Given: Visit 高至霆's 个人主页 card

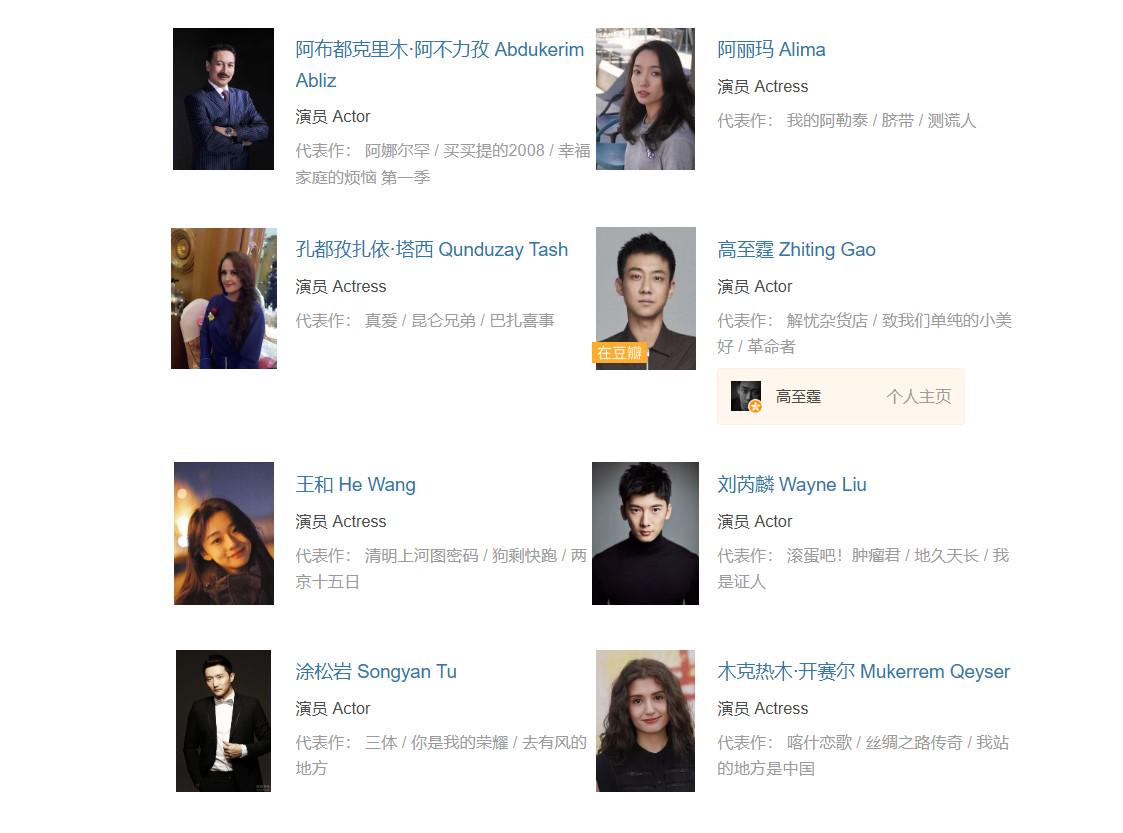Looking at the screenshot, I should tap(840, 397).
